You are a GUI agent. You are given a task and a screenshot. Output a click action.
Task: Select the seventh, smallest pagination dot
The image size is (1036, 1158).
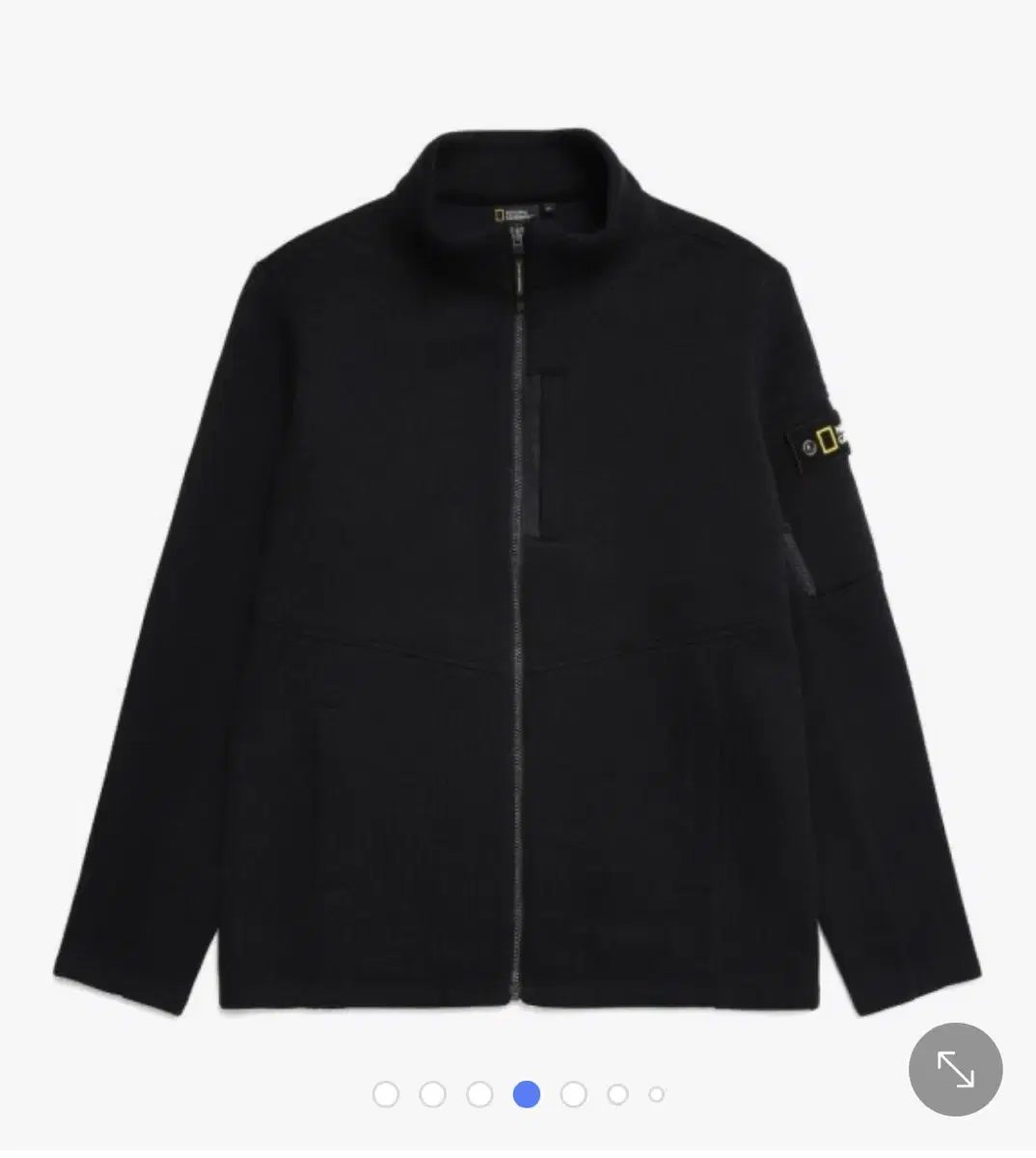coord(656,1093)
